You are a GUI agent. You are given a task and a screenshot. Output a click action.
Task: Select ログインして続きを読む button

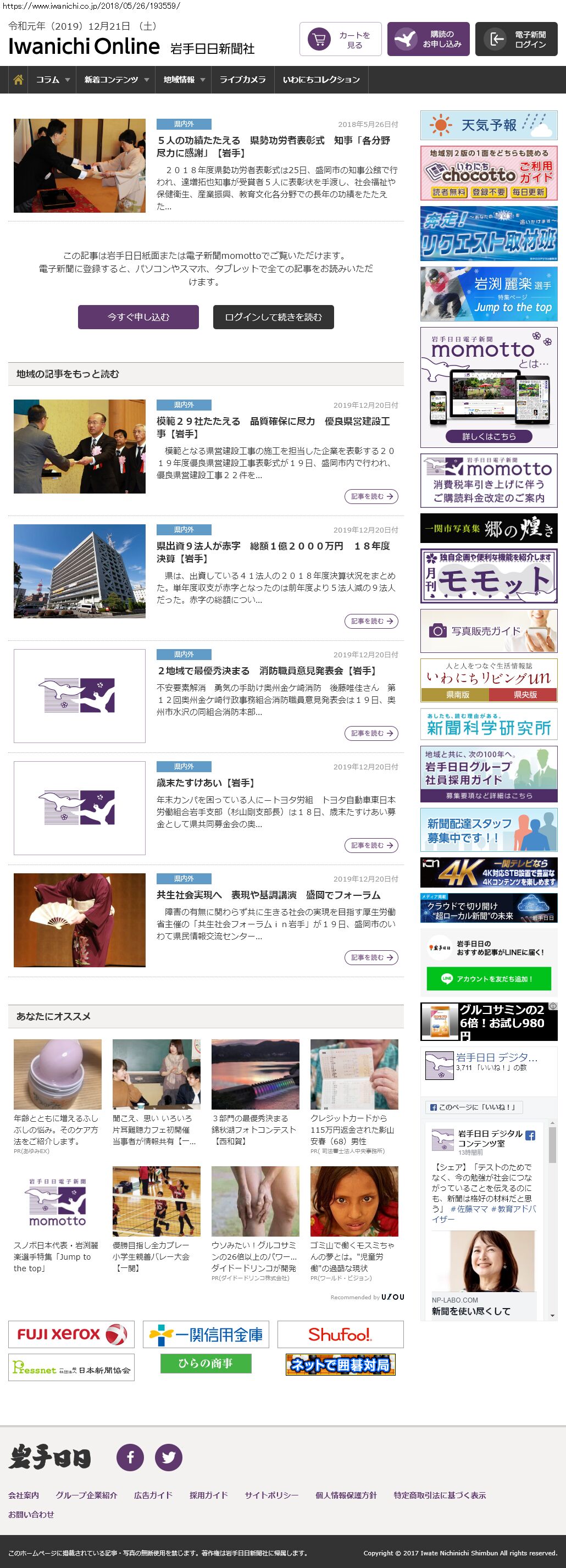pyautogui.click(x=273, y=317)
